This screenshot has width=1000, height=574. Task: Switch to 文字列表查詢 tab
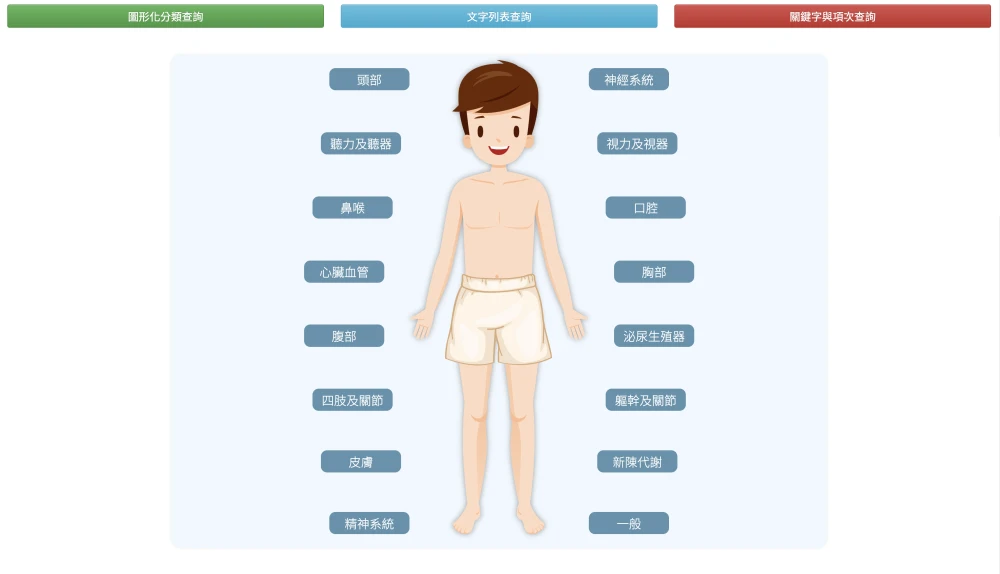coord(499,16)
